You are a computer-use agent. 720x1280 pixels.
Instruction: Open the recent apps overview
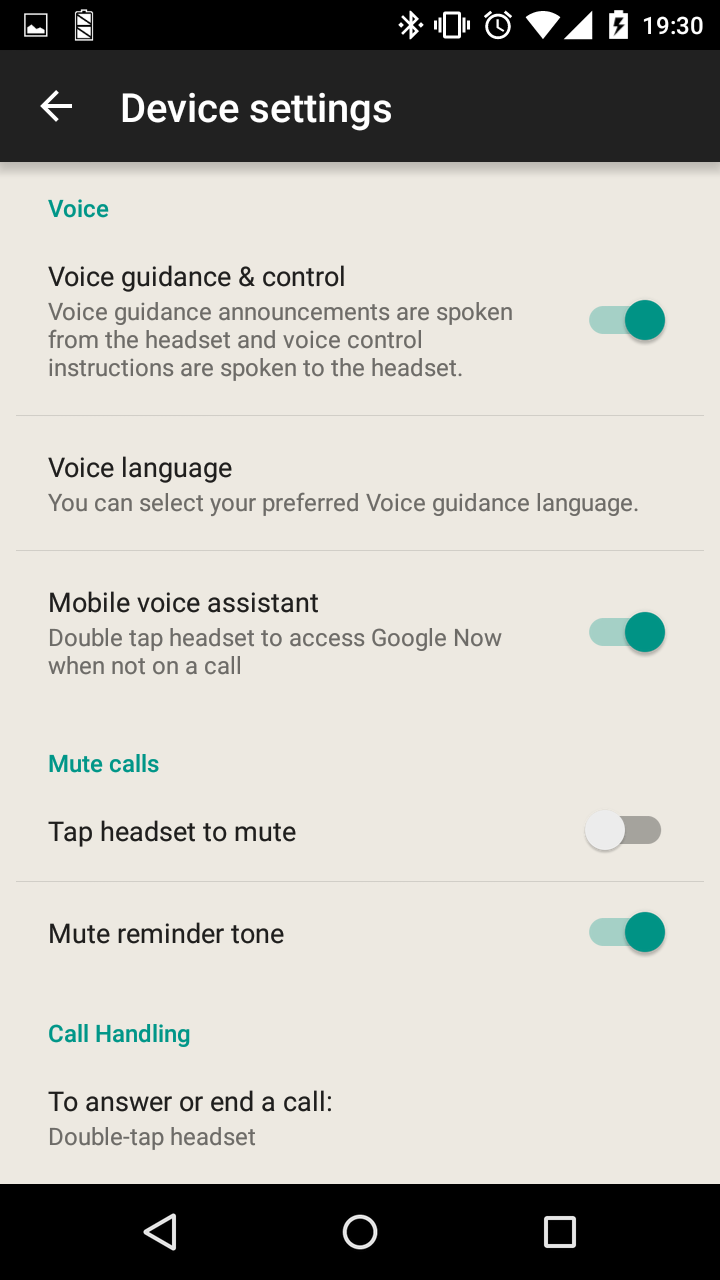[560, 1232]
